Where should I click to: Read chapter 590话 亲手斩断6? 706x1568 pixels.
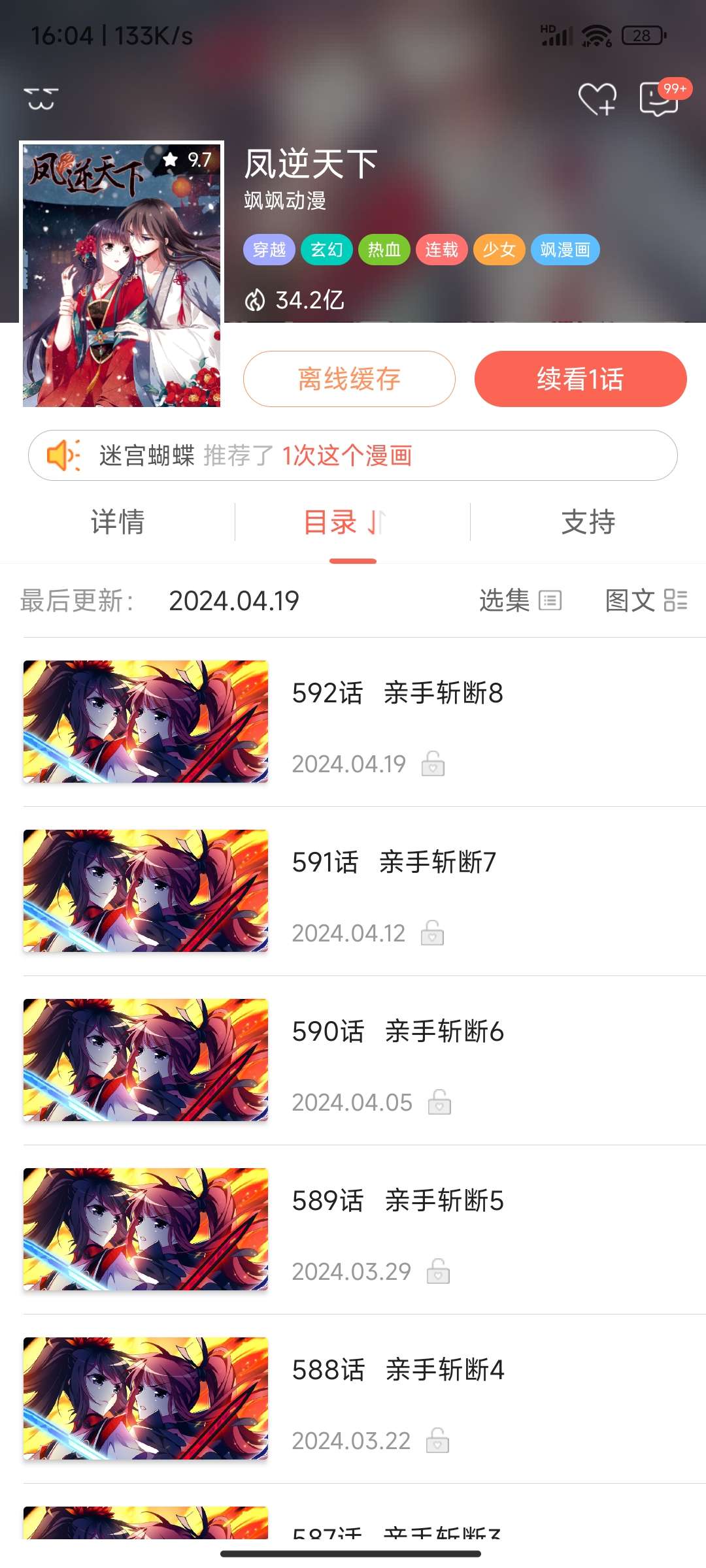pyautogui.click(x=397, y=1032)
